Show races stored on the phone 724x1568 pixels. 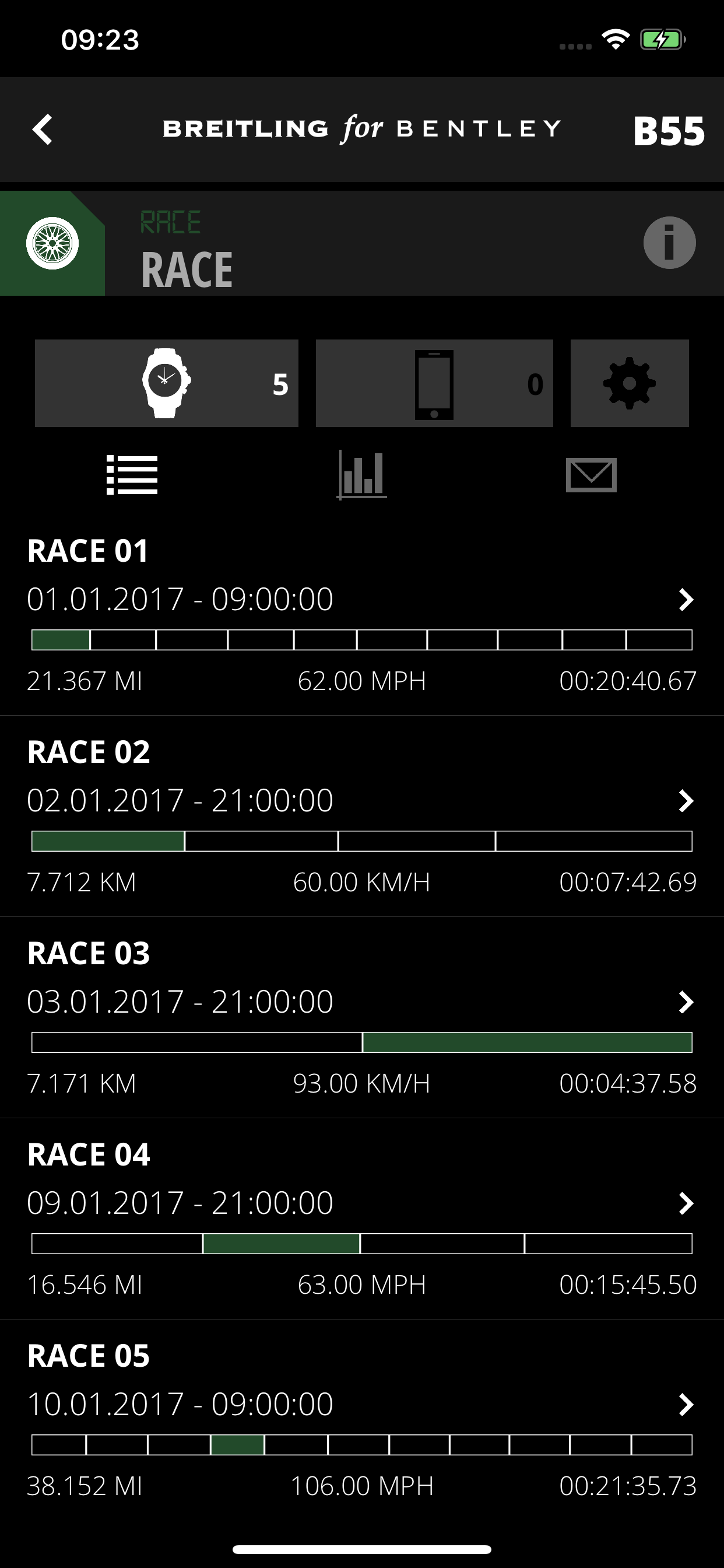pos(434,383)
